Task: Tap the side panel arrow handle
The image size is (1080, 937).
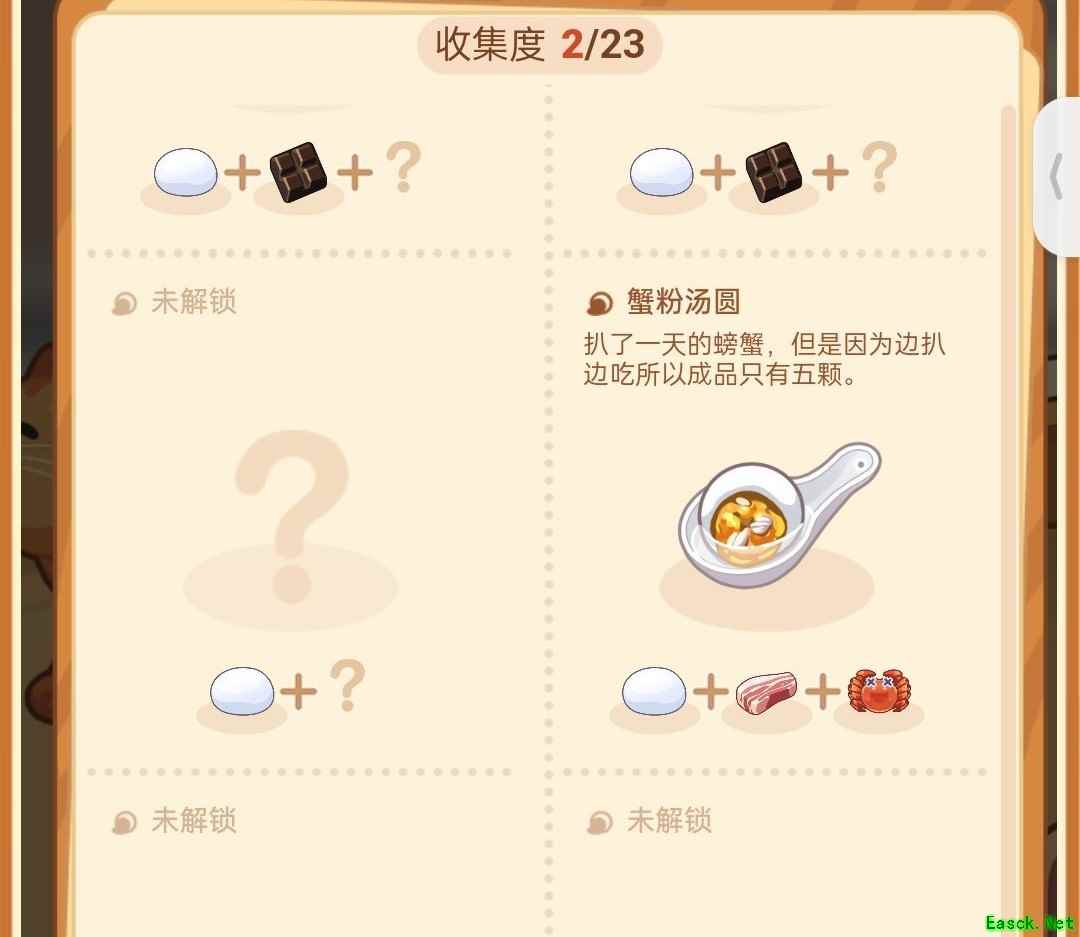Action: (1056, 178)
